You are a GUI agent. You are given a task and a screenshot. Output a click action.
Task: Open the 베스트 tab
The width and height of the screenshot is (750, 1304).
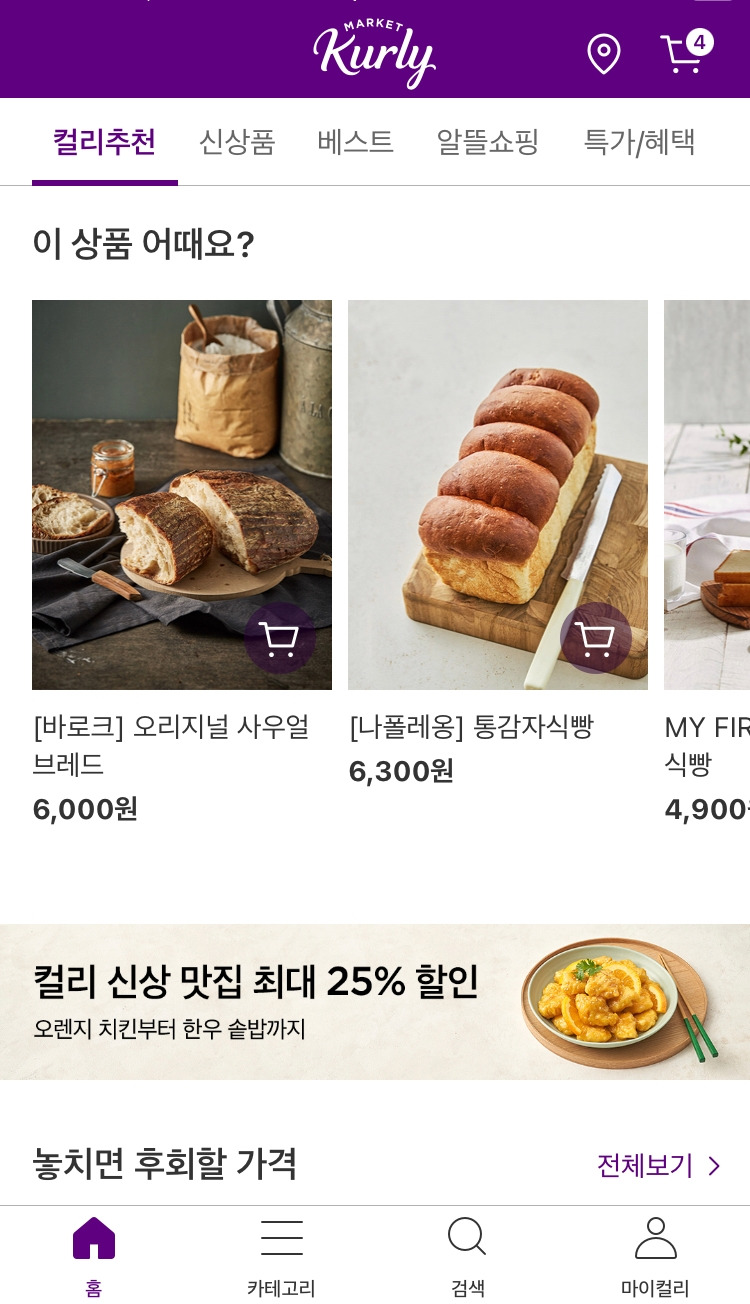(355, 142)
